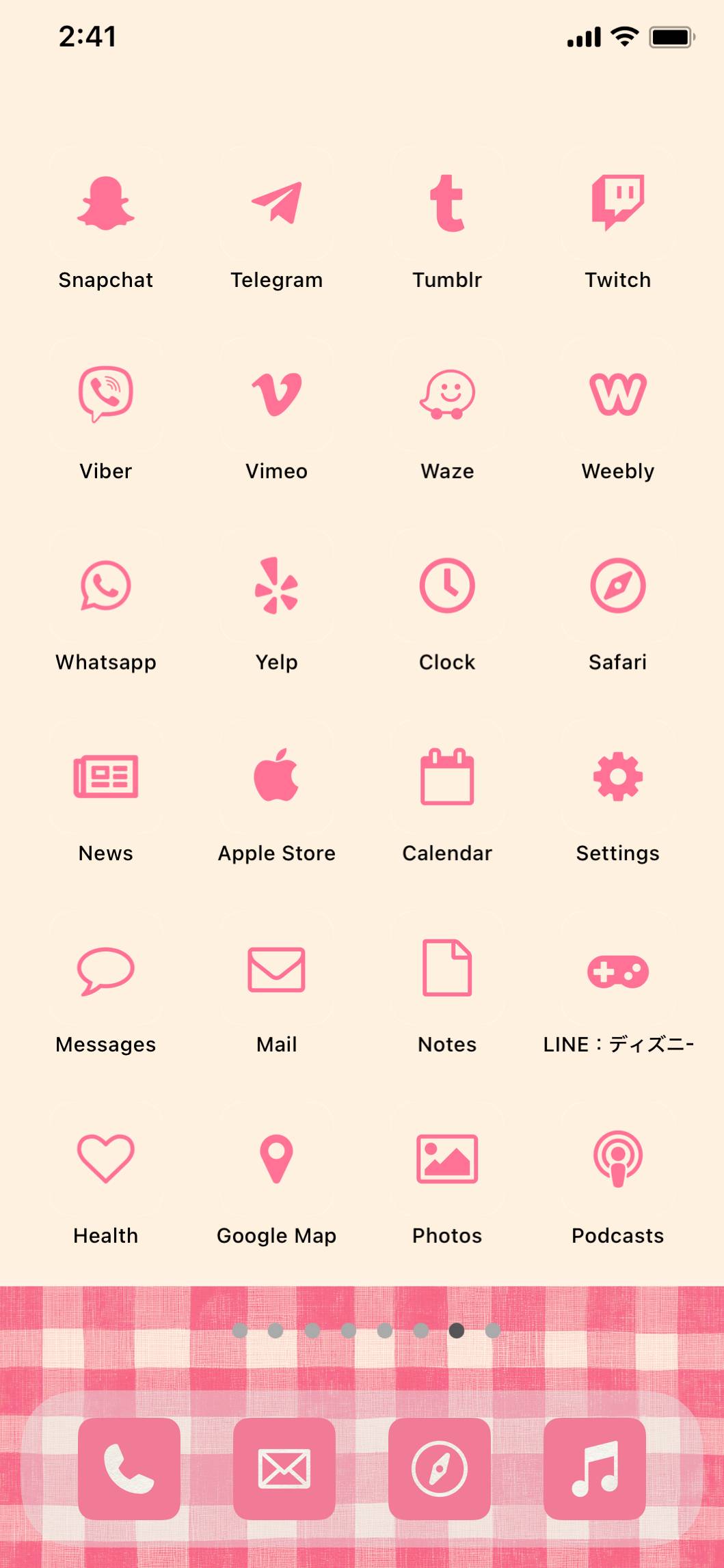
Task: Launch Google Map
Action: point(276,1159)
